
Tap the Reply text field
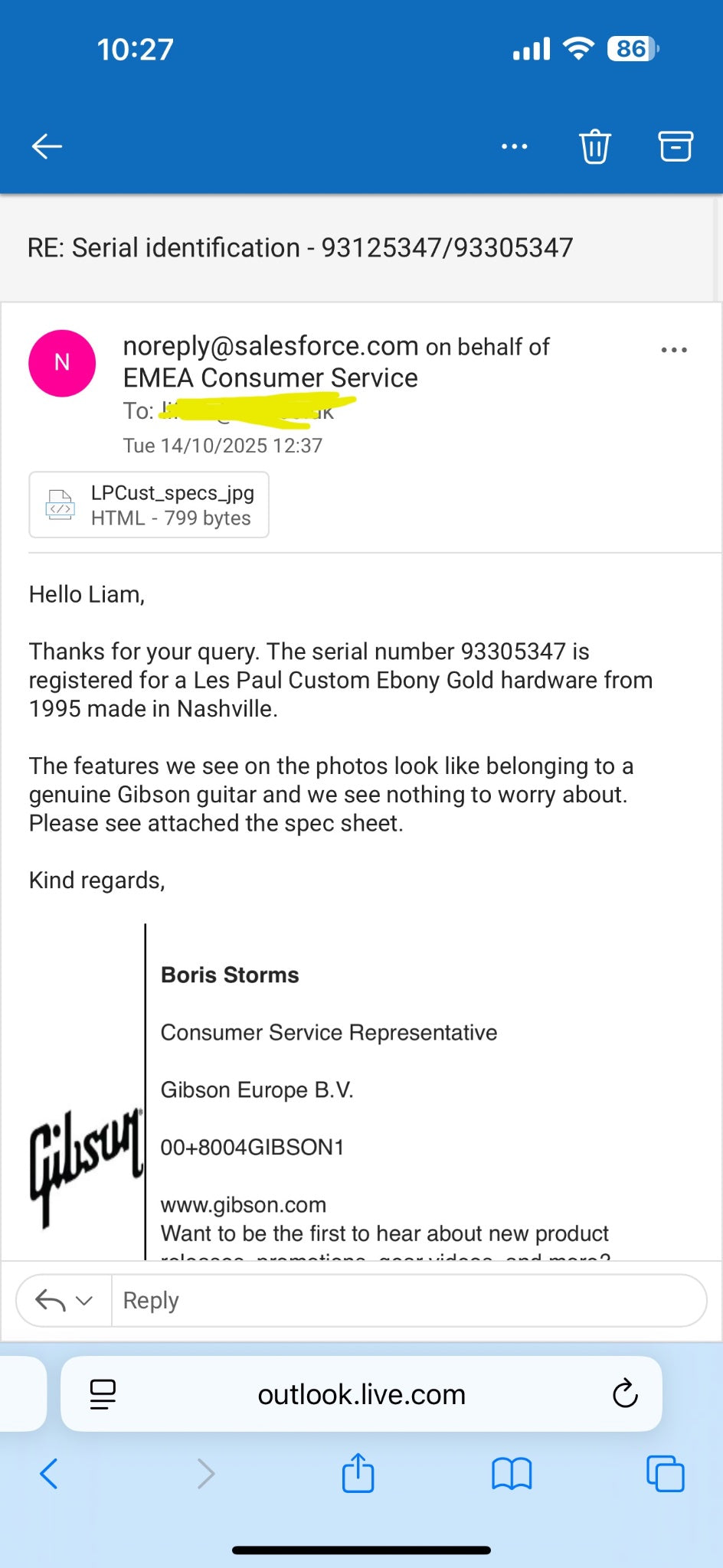tap(406, 1300)
